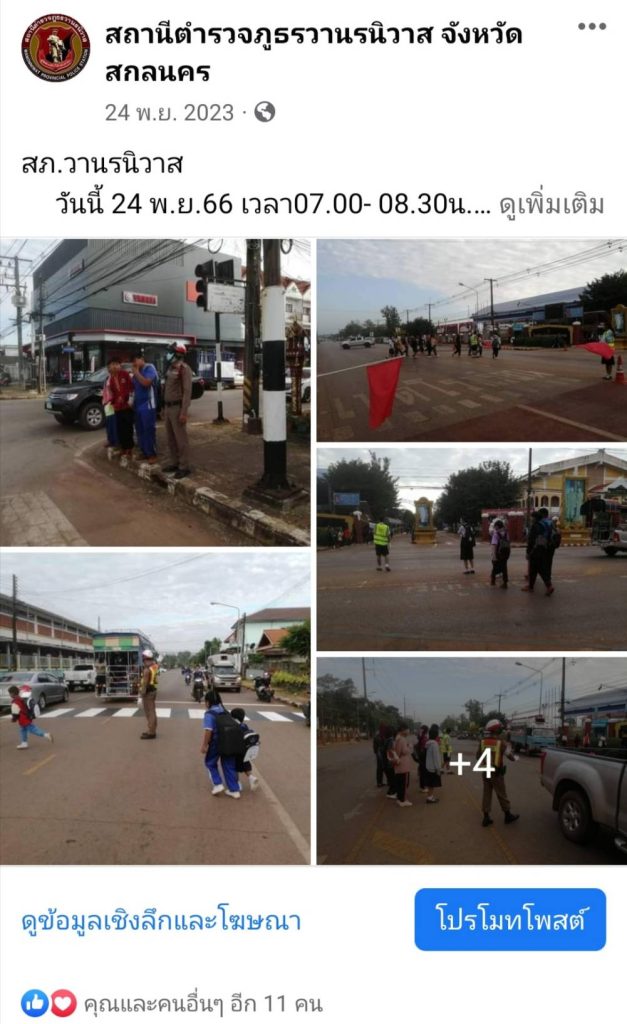Open the police station page's profile picture

[55, 47]
